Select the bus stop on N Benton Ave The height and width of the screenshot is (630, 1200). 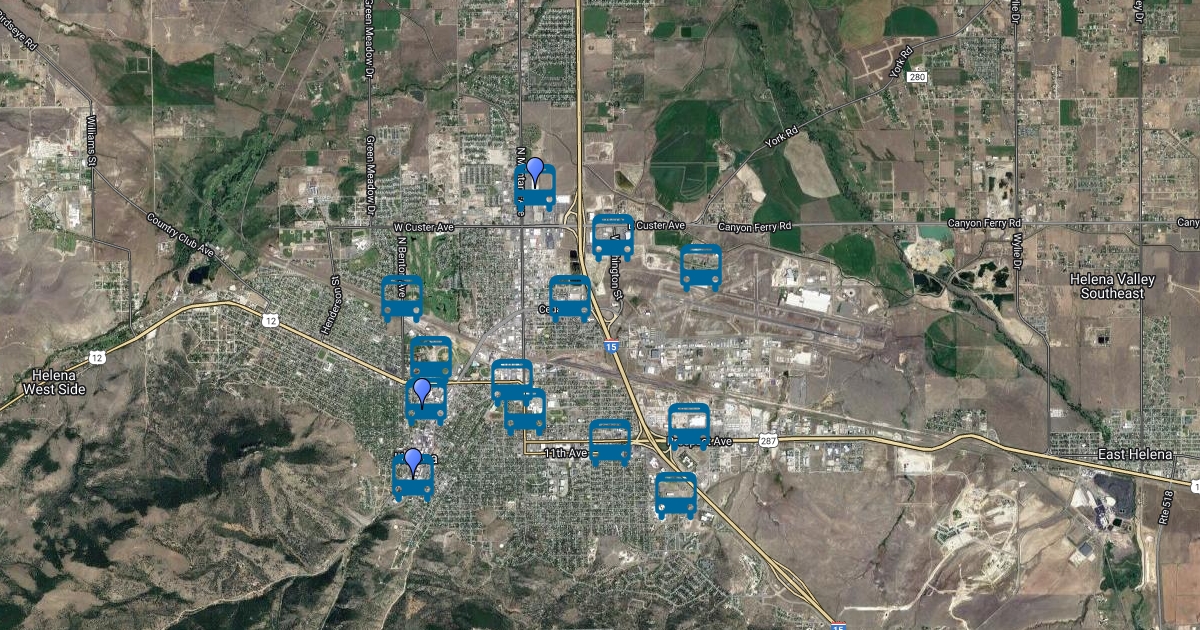[x=402, y=299]
